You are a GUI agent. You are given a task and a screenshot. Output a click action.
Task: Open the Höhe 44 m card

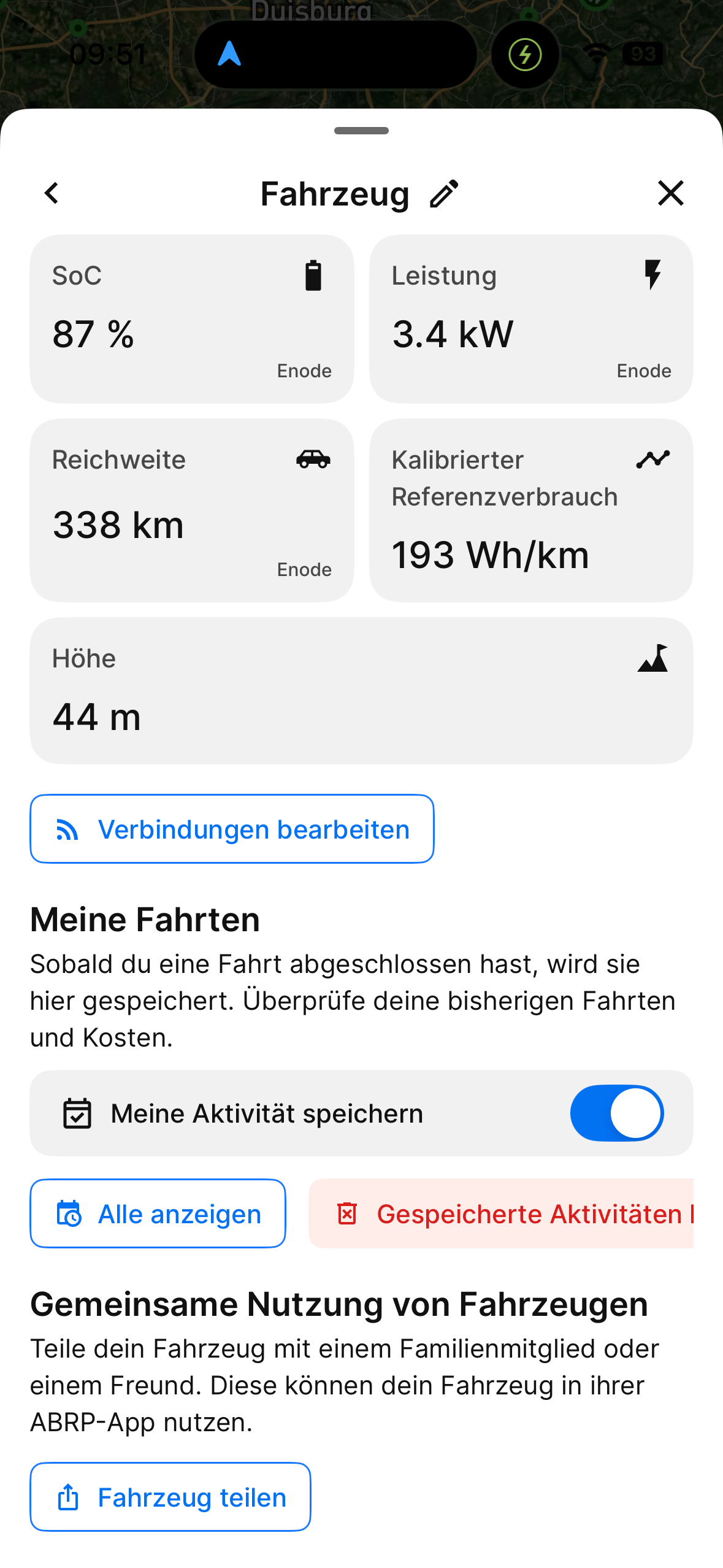(x=361, y=691)
